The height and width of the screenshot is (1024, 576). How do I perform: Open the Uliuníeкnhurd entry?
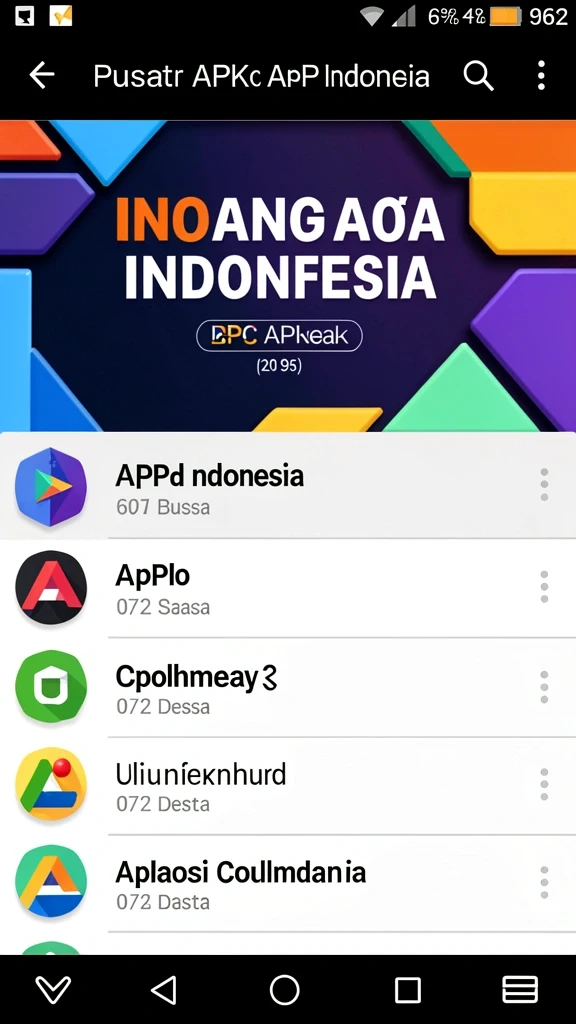click(288, 786)
